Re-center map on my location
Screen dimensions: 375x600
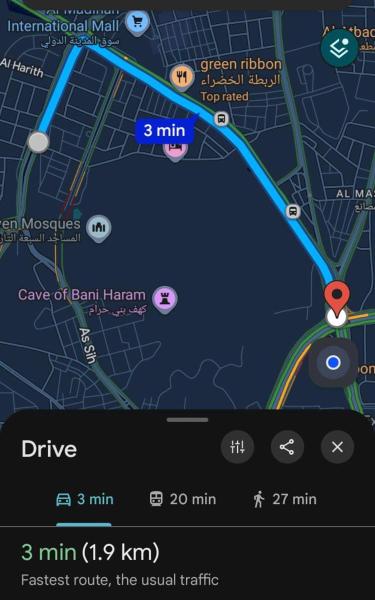point(333,362)
